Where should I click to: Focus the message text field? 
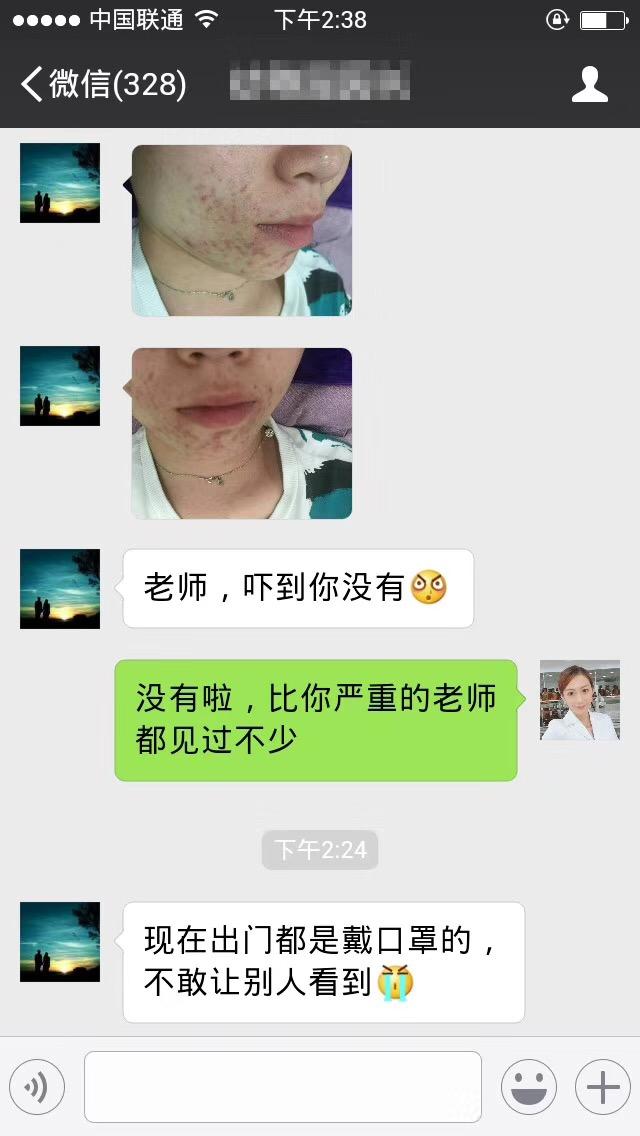coord(282,1086)
